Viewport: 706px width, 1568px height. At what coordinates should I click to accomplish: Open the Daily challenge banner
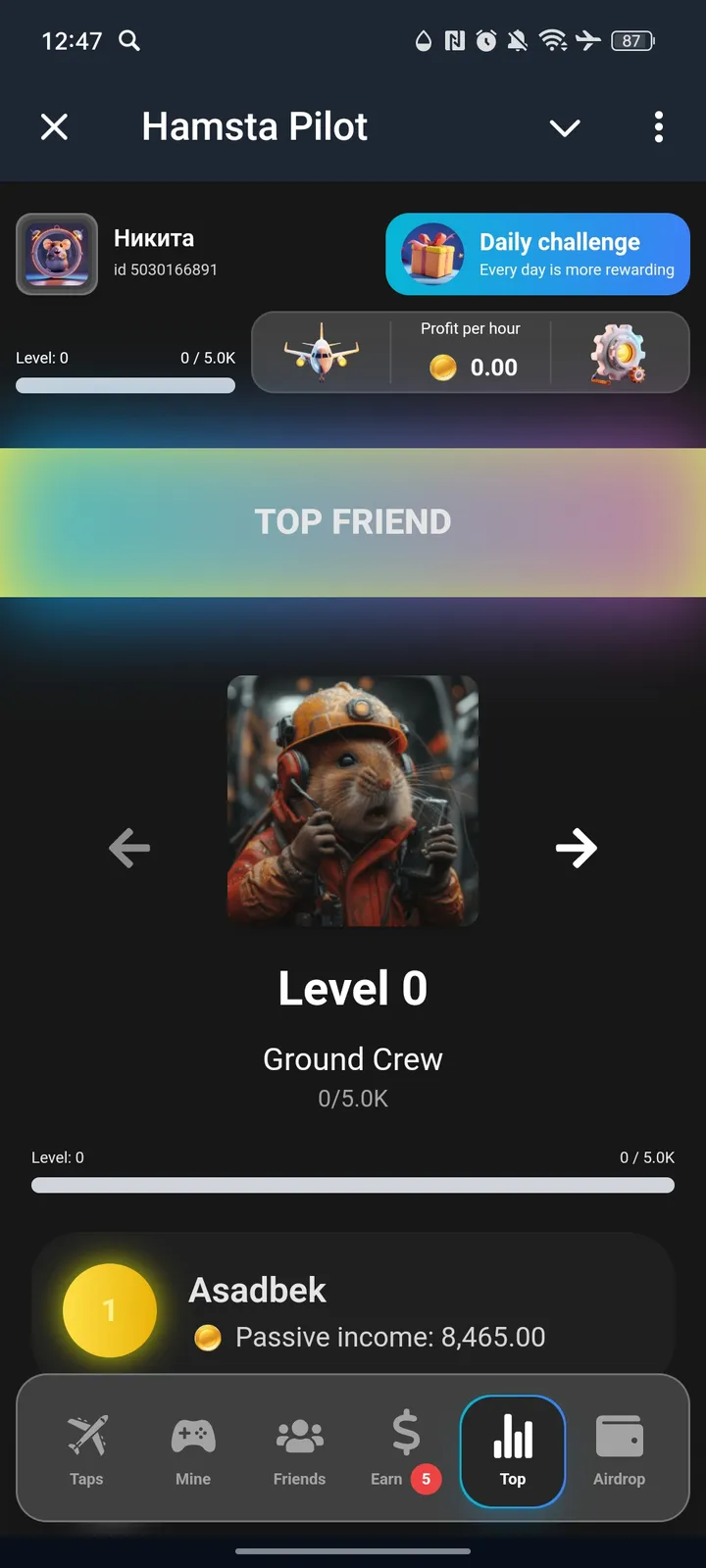coord(537,254)
